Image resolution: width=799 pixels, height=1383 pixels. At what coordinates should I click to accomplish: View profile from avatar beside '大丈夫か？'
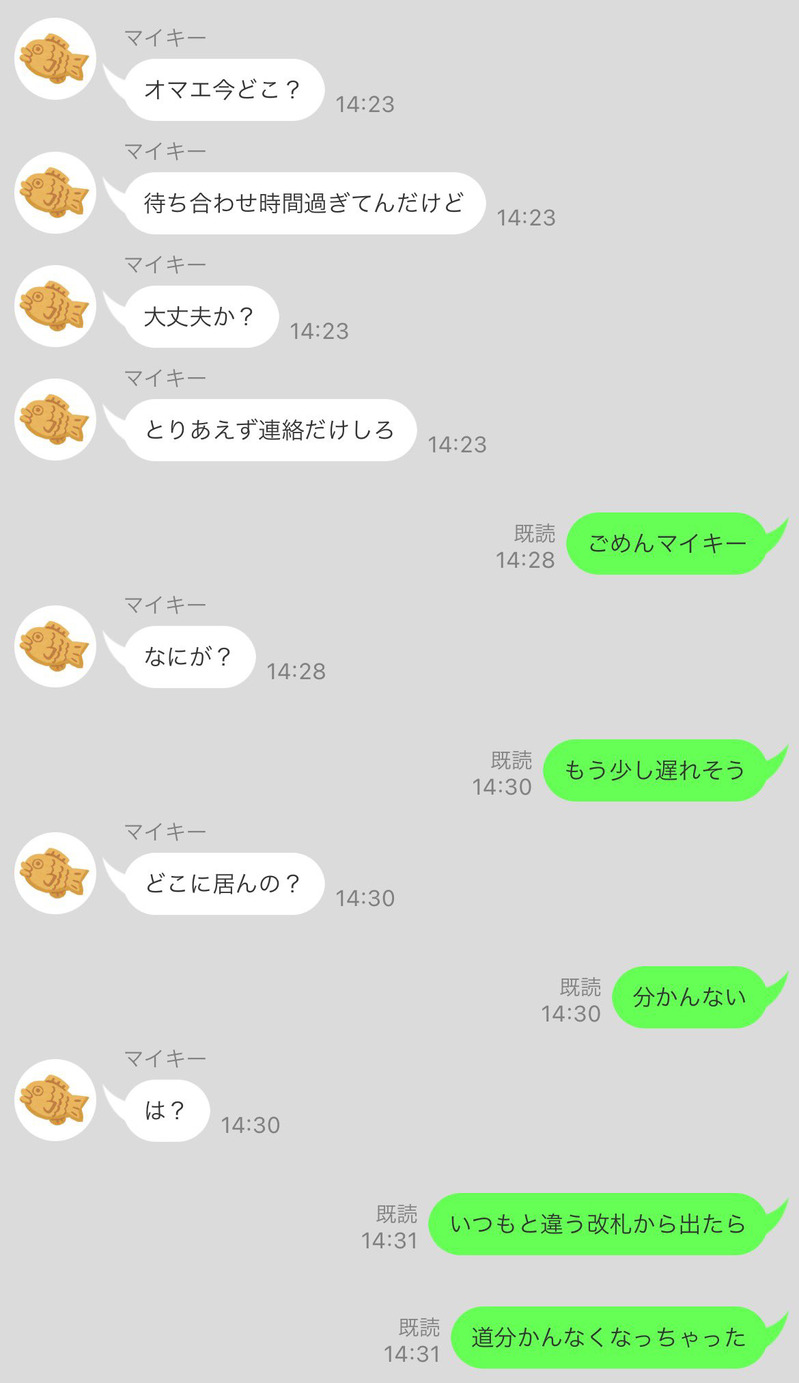[x=55, y=306]
